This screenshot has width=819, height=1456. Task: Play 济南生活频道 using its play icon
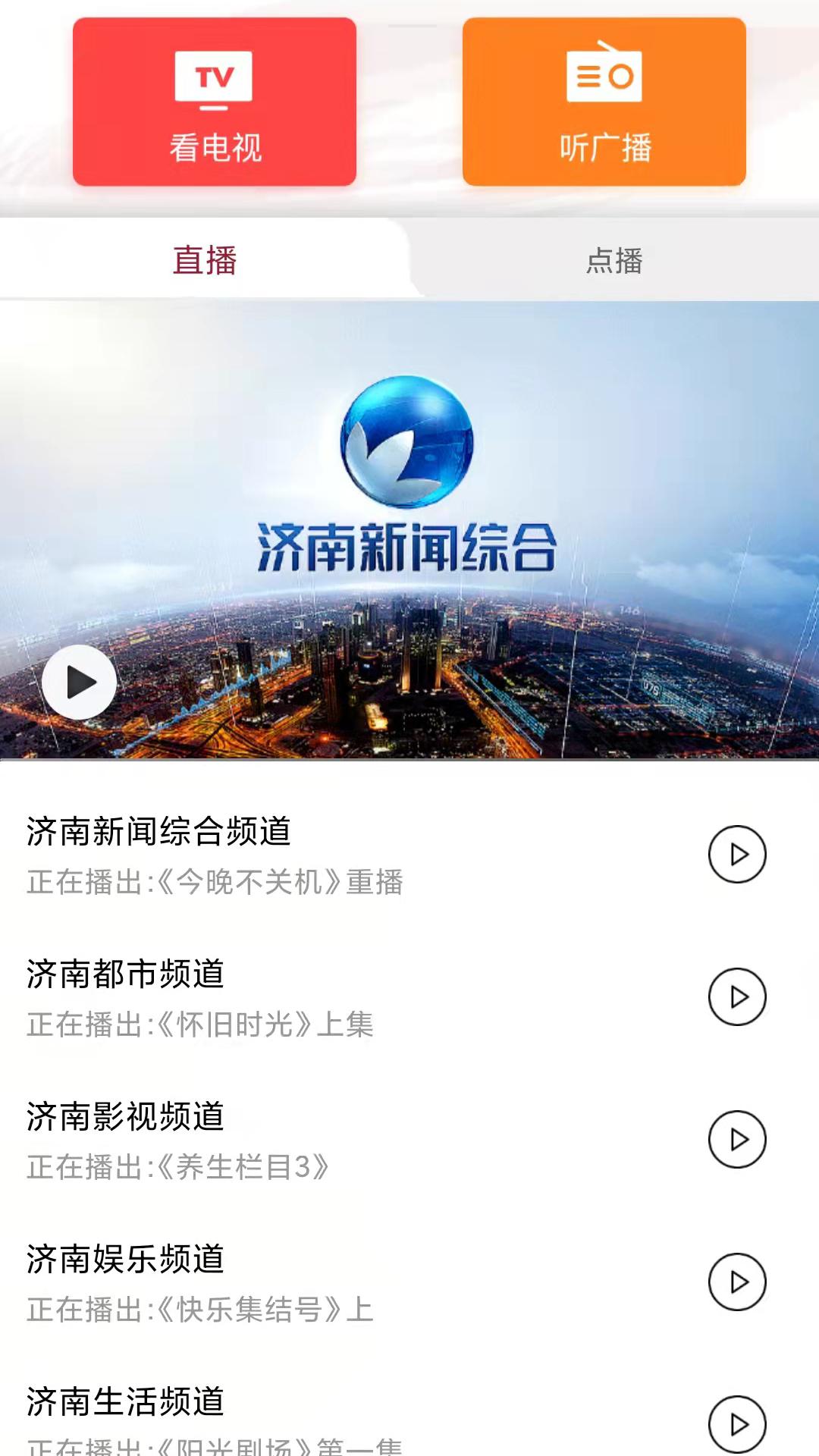coord(736,1424)
